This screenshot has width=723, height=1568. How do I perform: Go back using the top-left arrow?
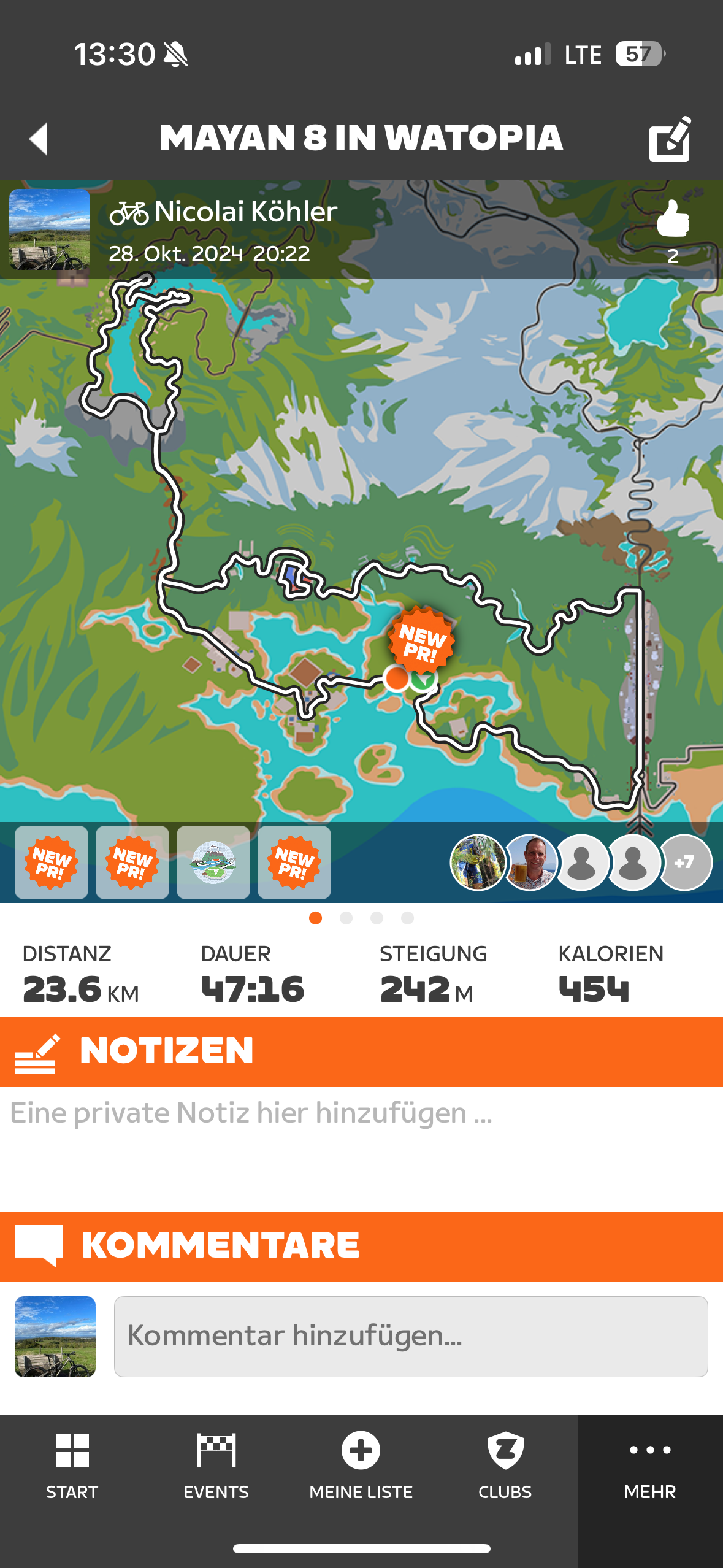pyautogui.click(x=39, y=139)
